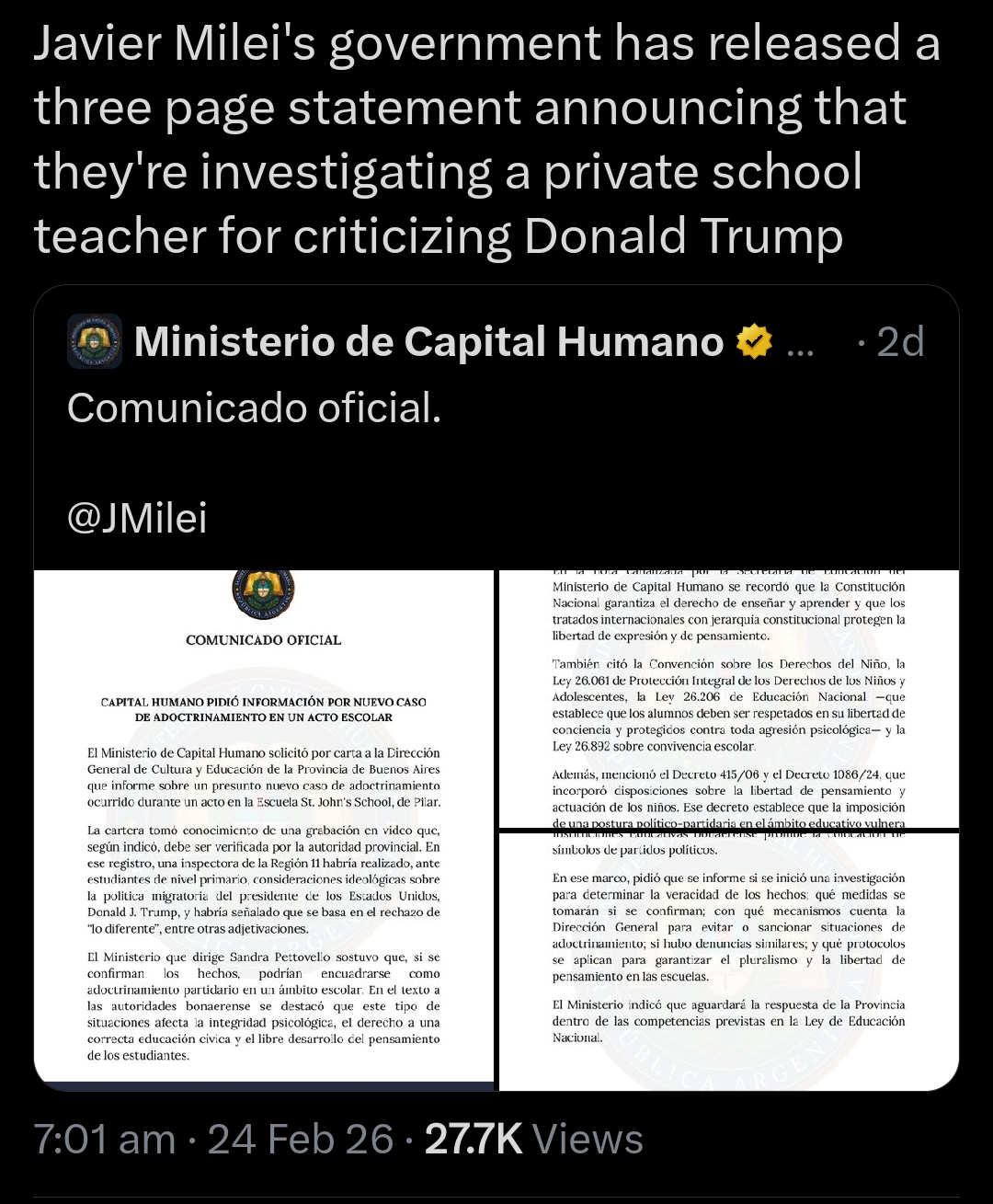Tap the 27.7K Views count
The image size is (993, 1204).
(533, 1140)
